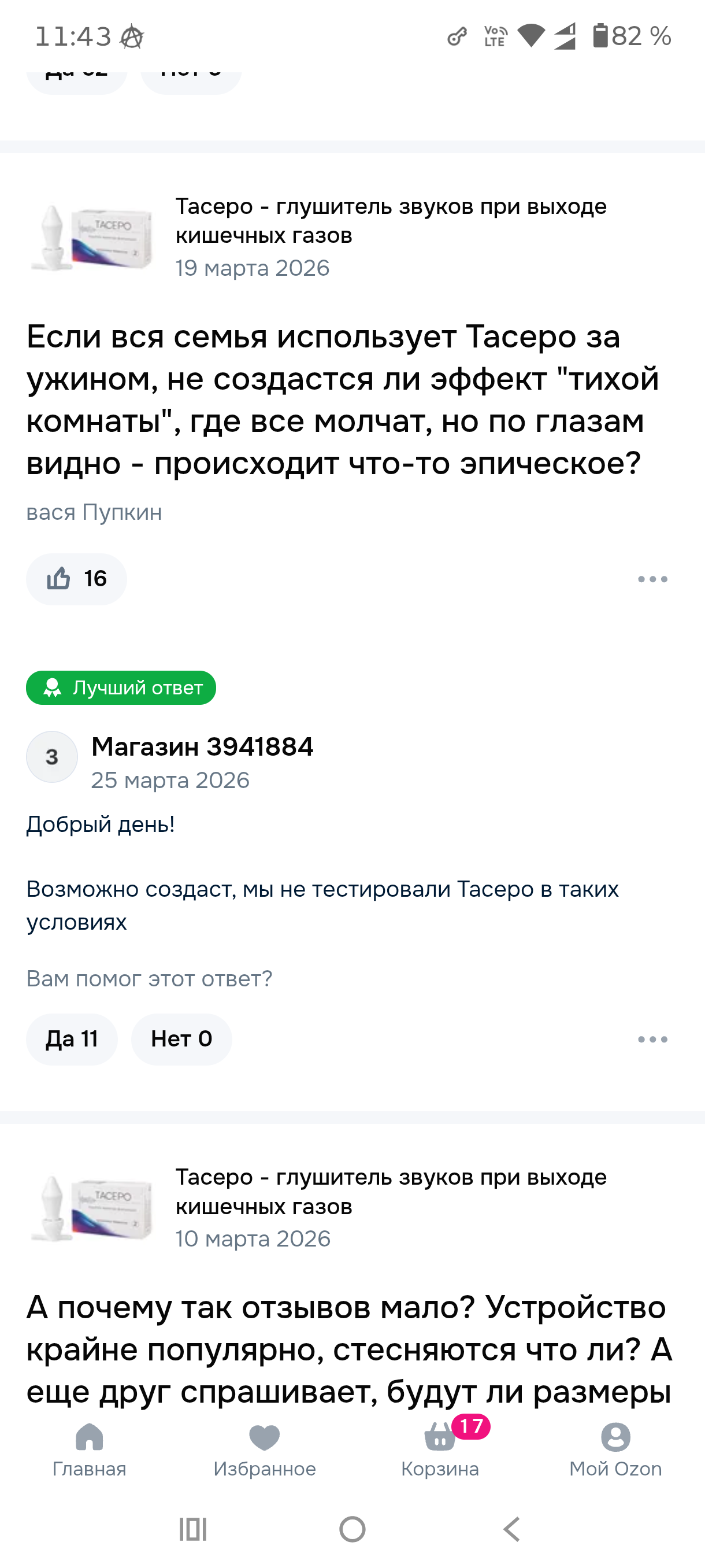This screenshot has width=705, height=1568.
Task: Open options for Магазин 3941884's answer
Action: 652,1039
